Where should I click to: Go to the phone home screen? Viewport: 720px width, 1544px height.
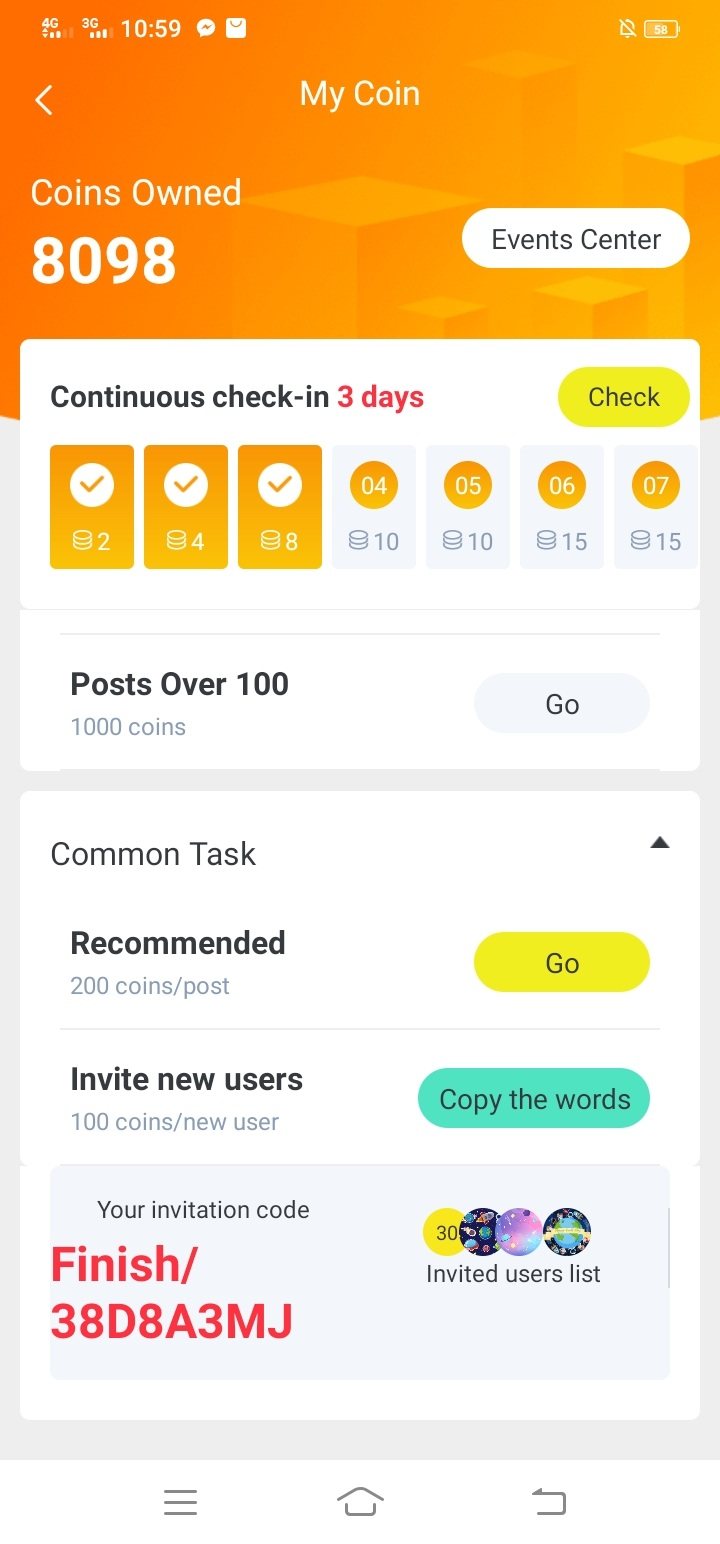(360, 1502)
